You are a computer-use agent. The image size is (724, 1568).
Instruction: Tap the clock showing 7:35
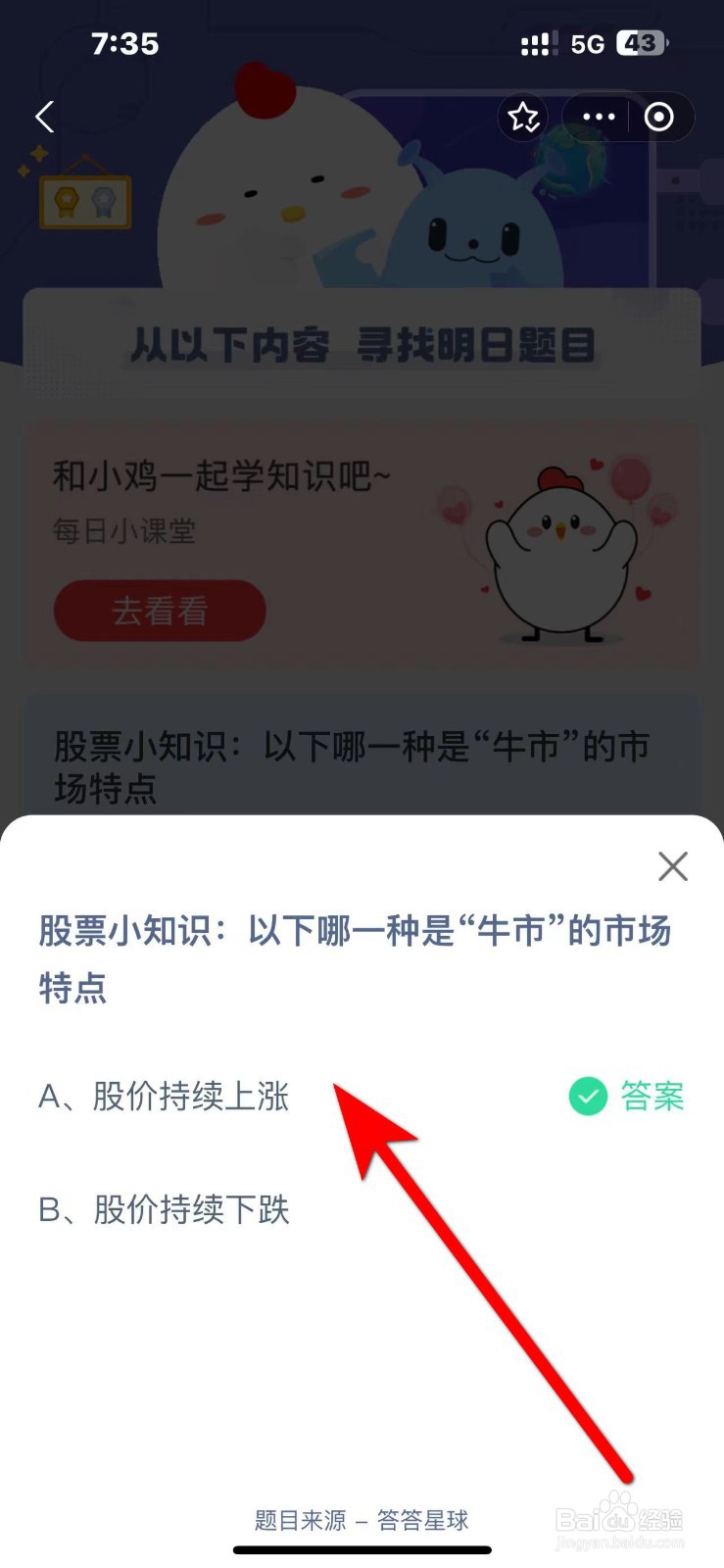[124, 43]
